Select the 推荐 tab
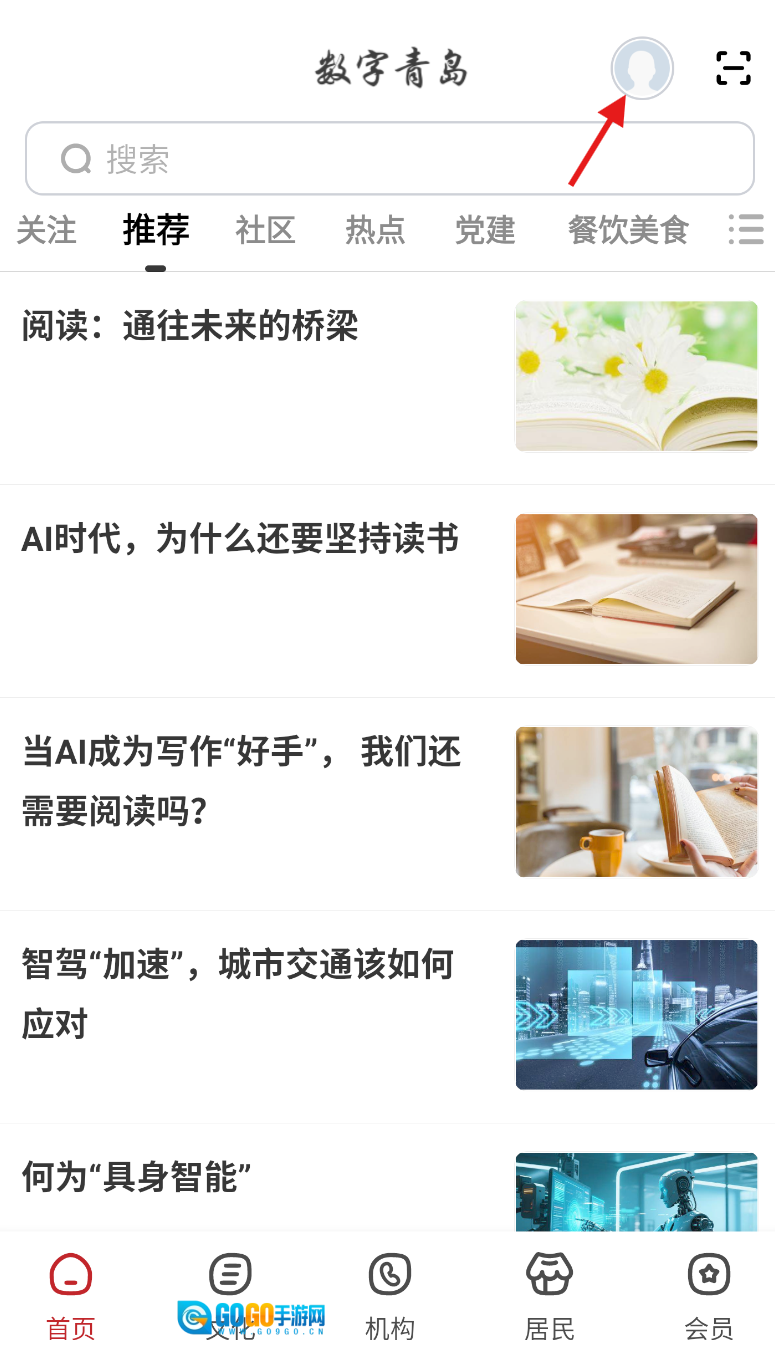Screen dimensions: 775x1345 pos(156,231)
